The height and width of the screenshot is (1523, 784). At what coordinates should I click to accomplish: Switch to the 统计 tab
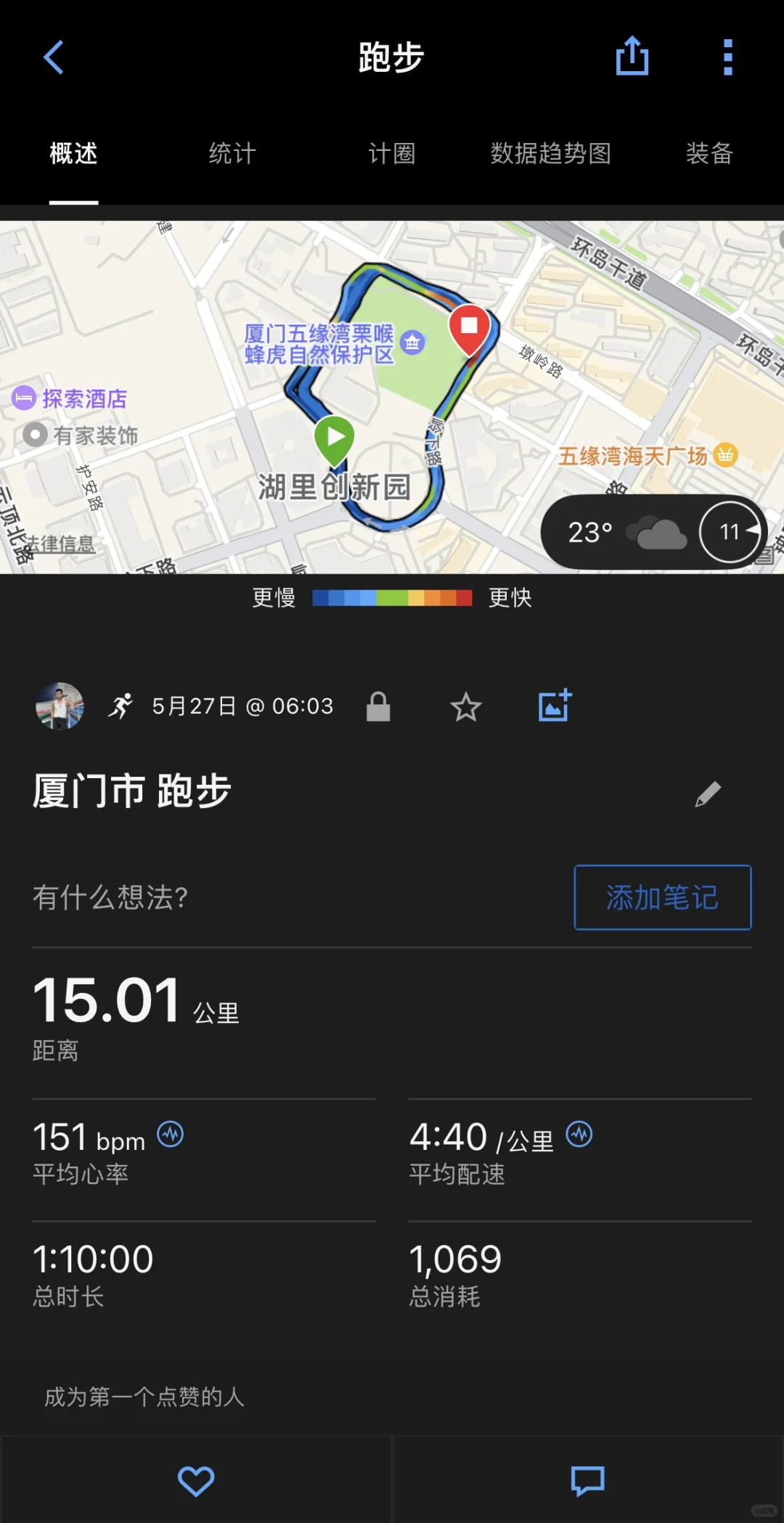(x=232, y=154)
